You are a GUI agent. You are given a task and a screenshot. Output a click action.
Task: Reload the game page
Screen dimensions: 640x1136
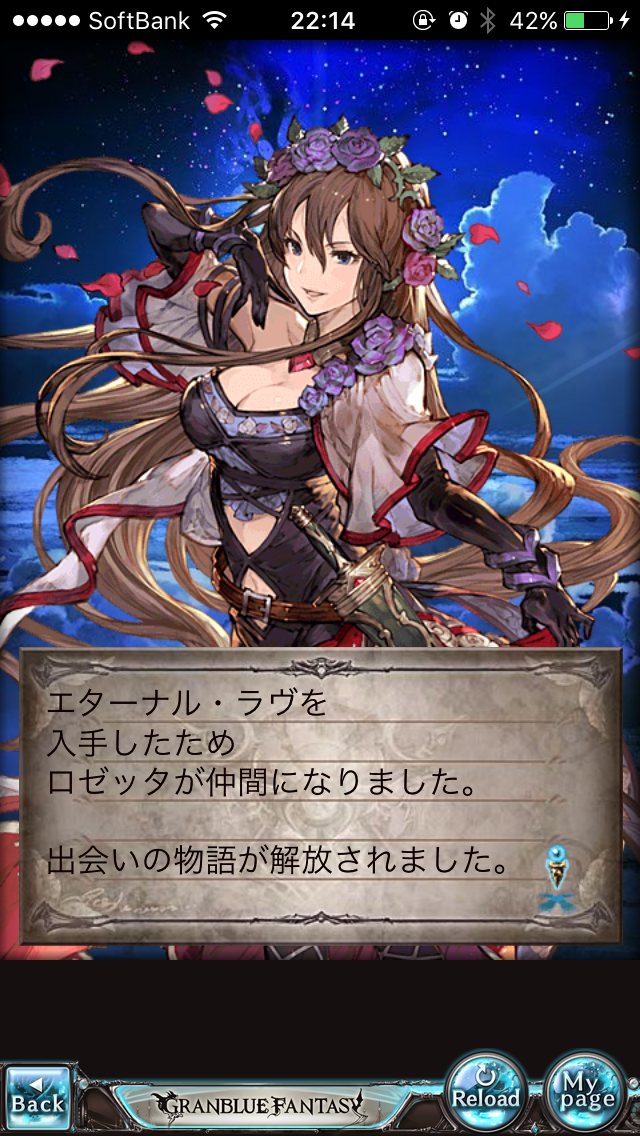pos(486,1092)
